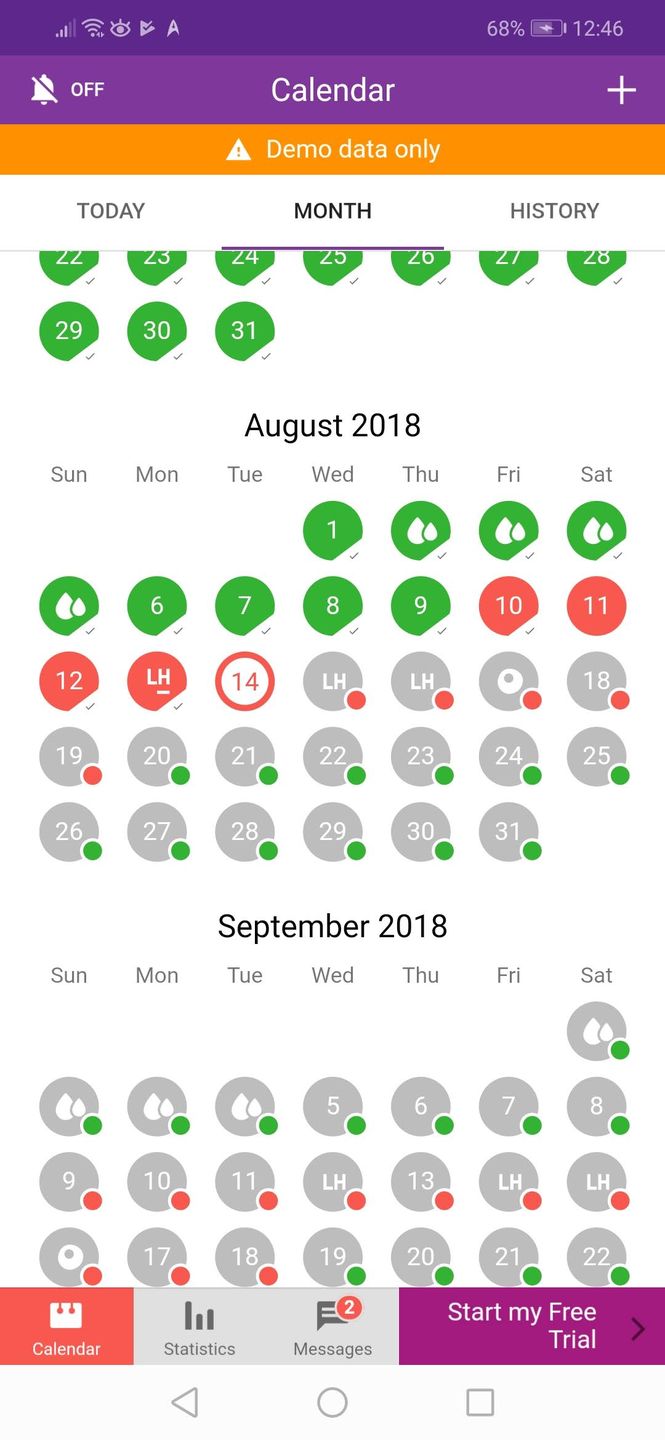This screenshot has height=1440, width=665.
Task: Select red day August 10
Action: point(509,605)
